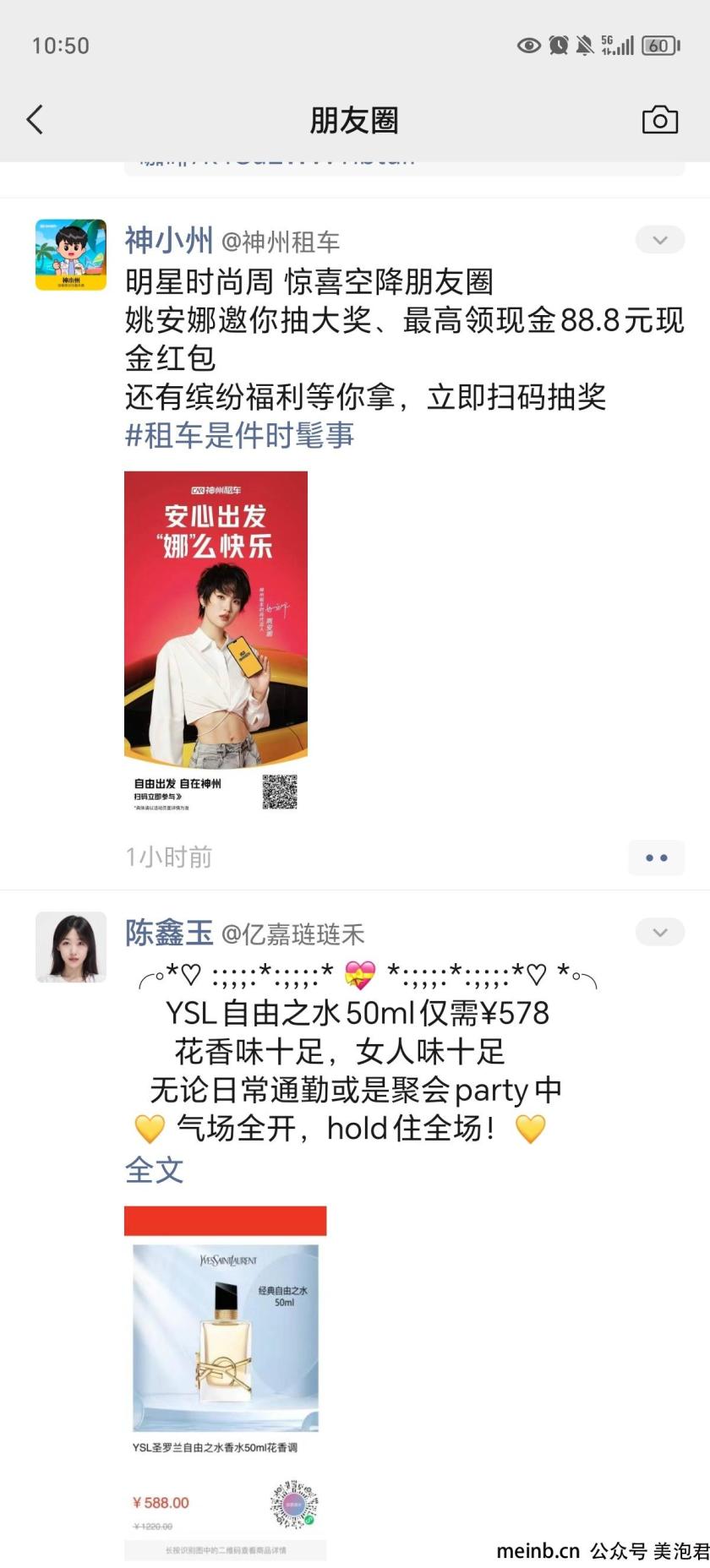
Task: Tap the 陈鑫玉 name link
Action: click(x=169, y=933)
